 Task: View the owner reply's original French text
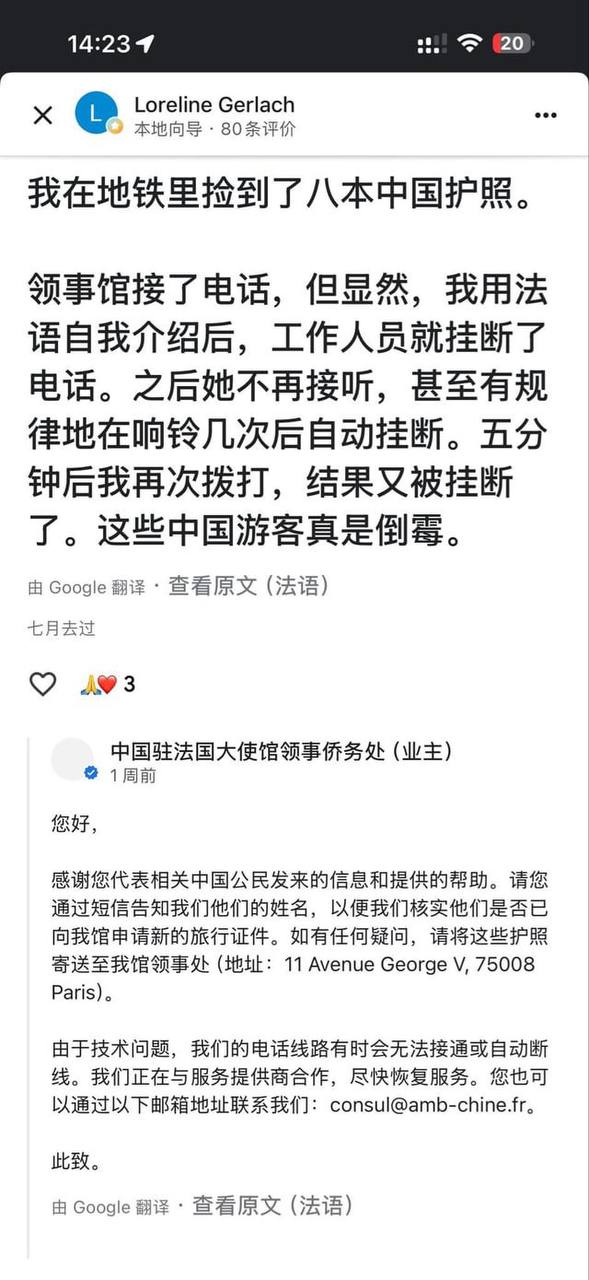pos(273,1206)
